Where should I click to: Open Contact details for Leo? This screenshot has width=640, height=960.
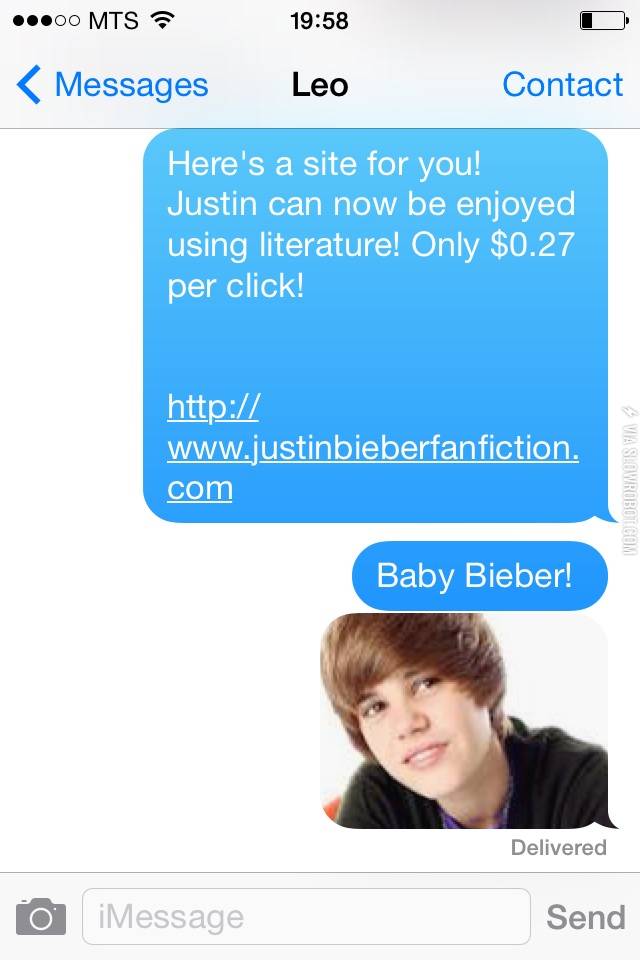(x=562, y=85)
